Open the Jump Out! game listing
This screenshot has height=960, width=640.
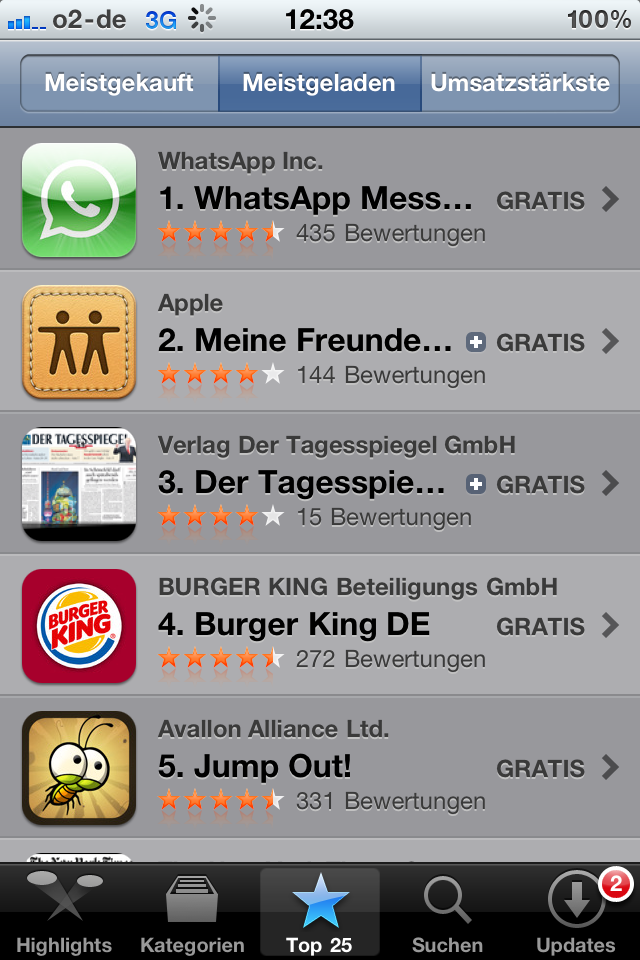[320, 768]
